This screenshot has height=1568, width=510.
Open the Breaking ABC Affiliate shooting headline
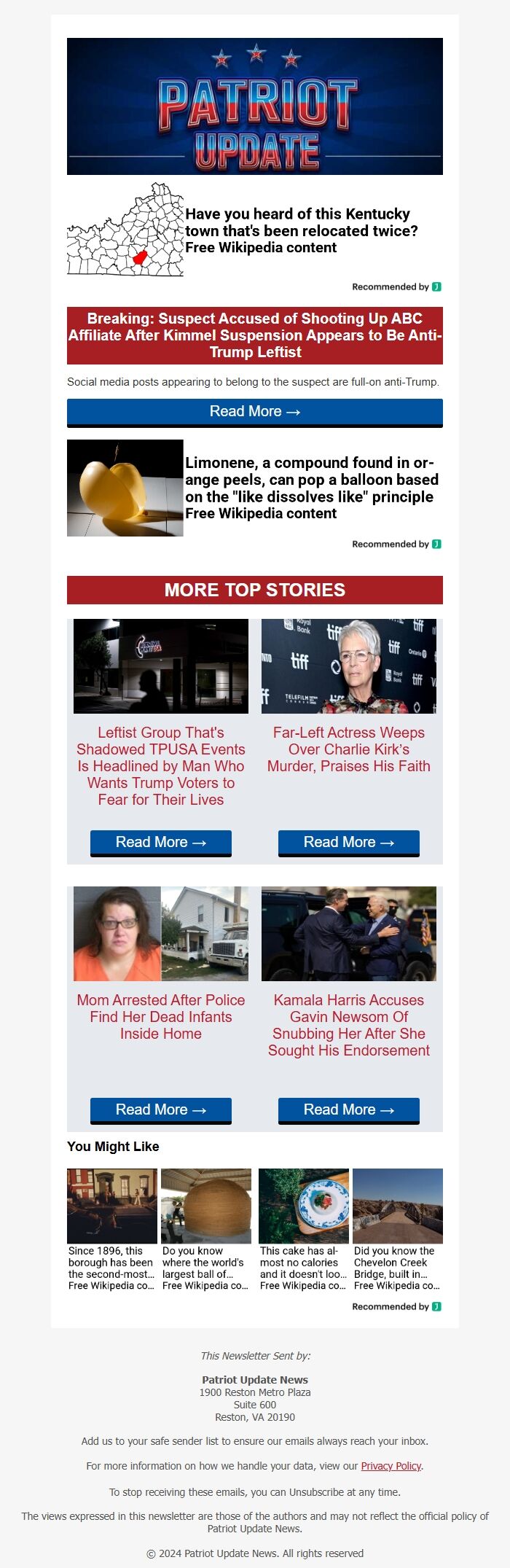(x=255, y=335)
